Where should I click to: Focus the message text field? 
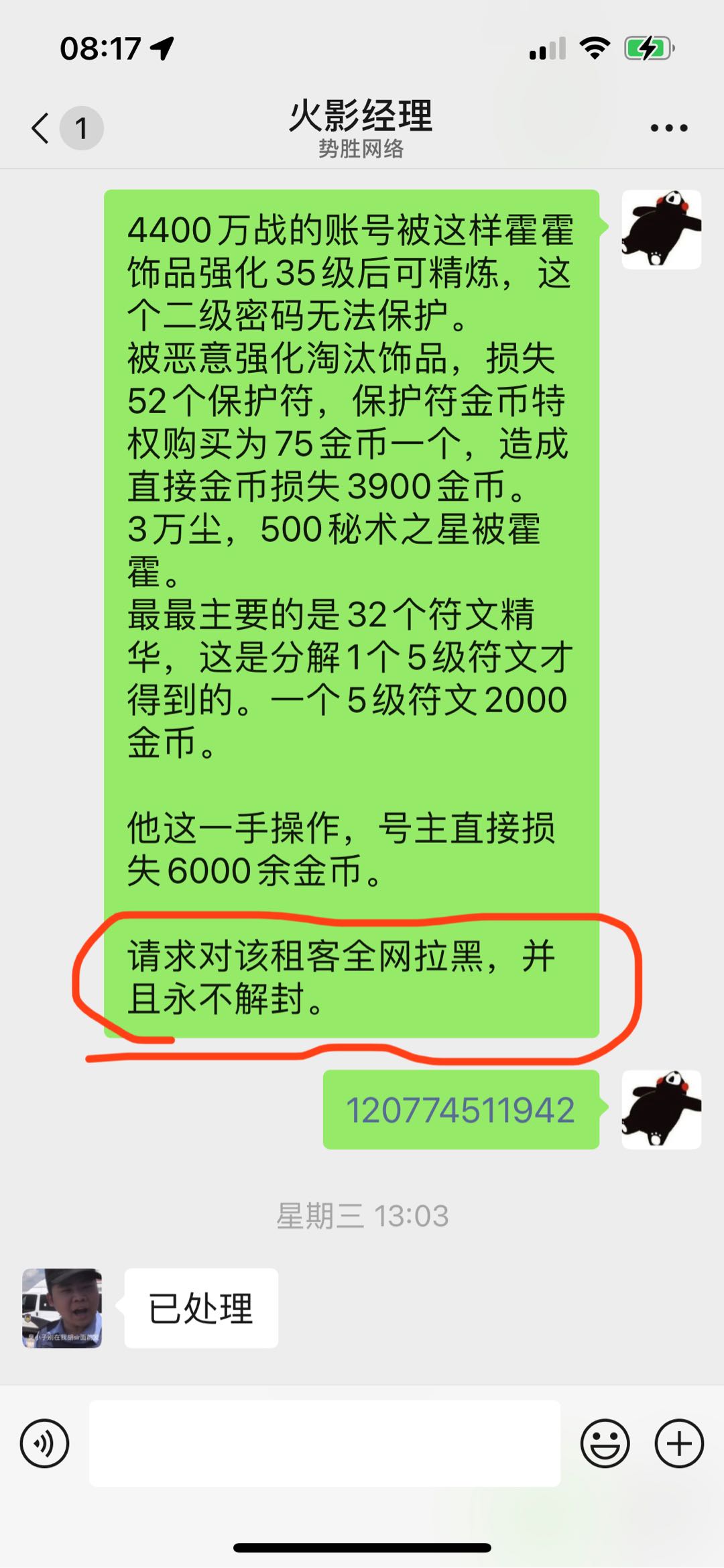click(324, 1443)
